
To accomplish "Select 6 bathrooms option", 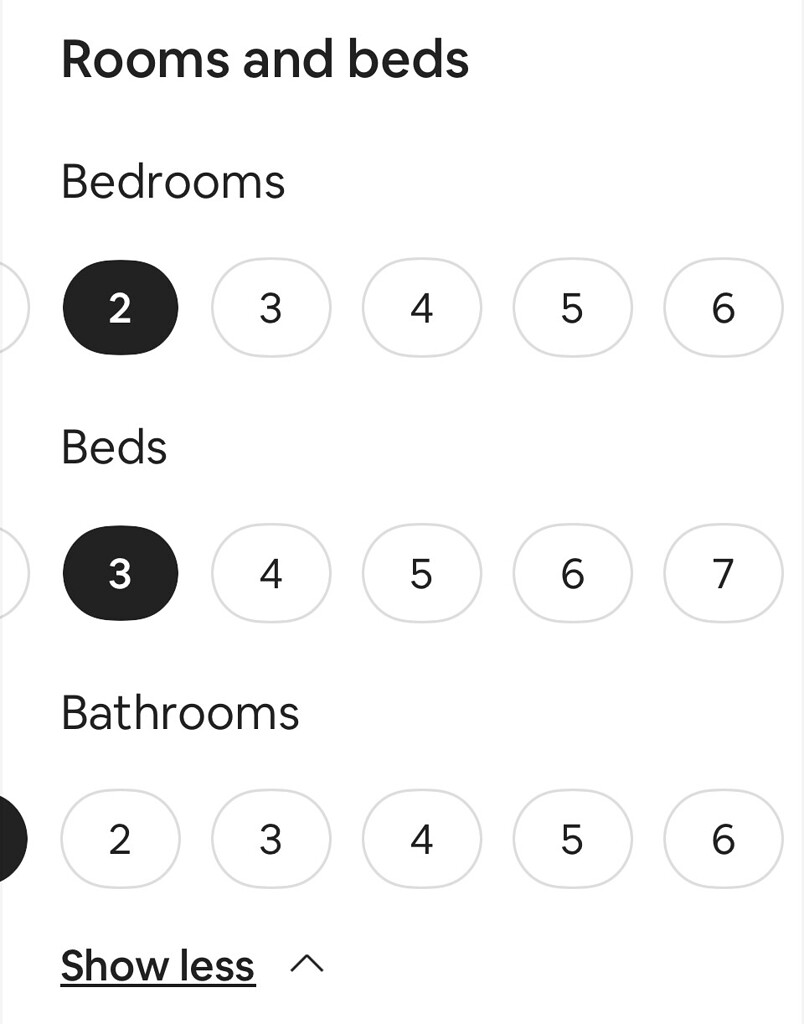I will tap(723, 839).
